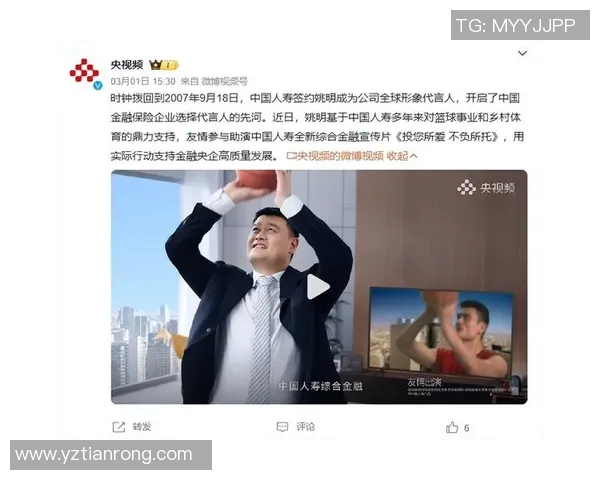
Task: Play the video in the 央视频 post
Action: [x=318, y=286]
